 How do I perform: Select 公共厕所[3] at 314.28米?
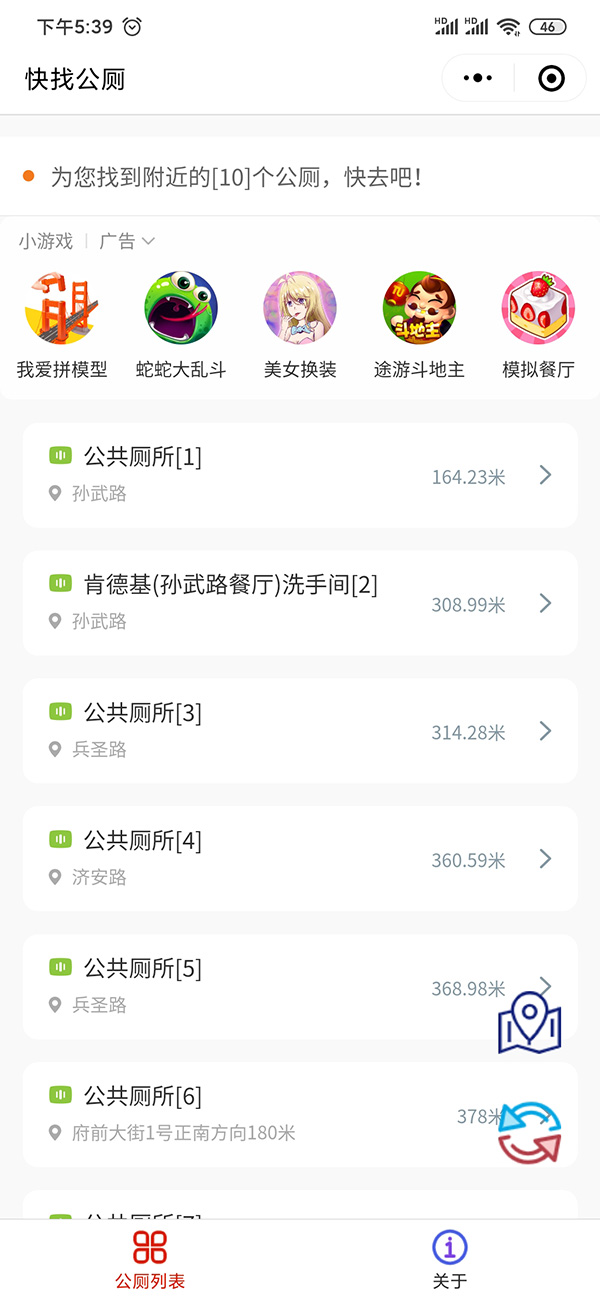(x=300, y=731)
